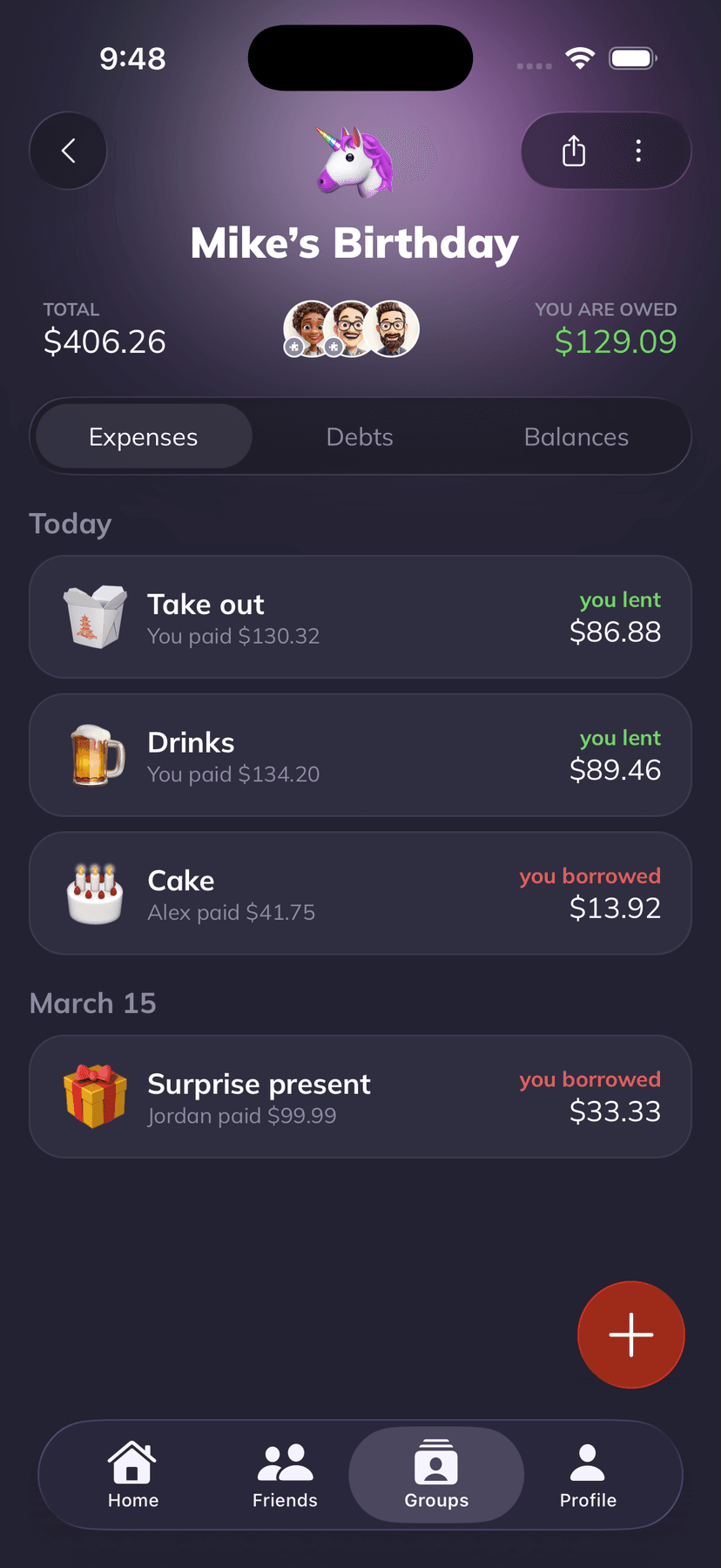Tap the borrowed amount on Surprise present
The image size is (721, 1568).
tap(616, 1112)
